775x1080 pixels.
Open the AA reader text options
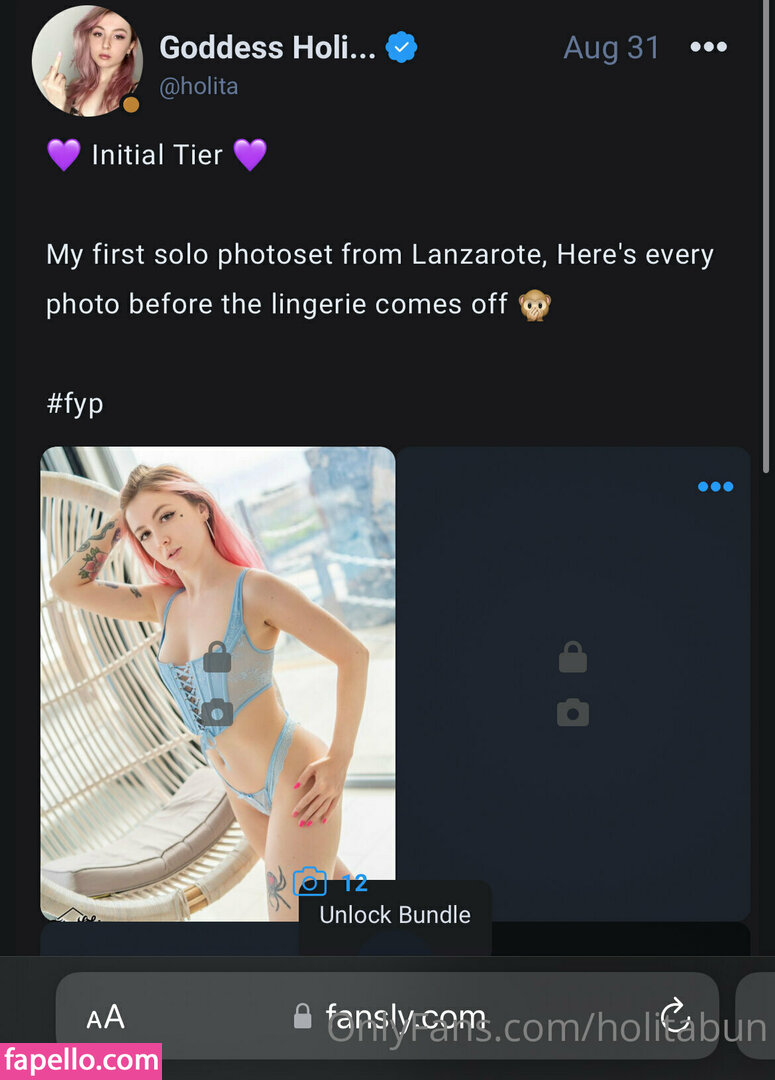point(105,1017)
